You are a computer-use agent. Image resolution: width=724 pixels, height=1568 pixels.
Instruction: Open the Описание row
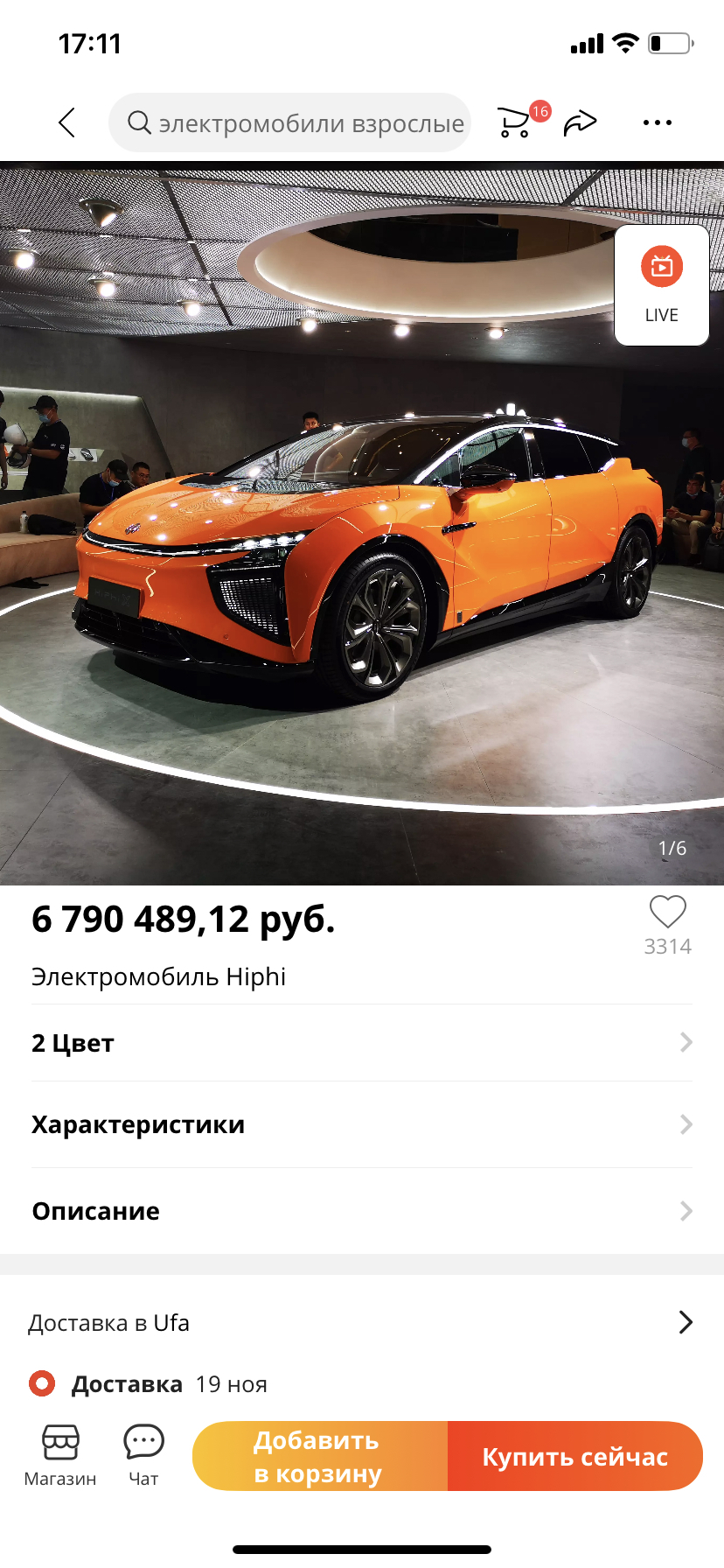tap(362, 1211)
